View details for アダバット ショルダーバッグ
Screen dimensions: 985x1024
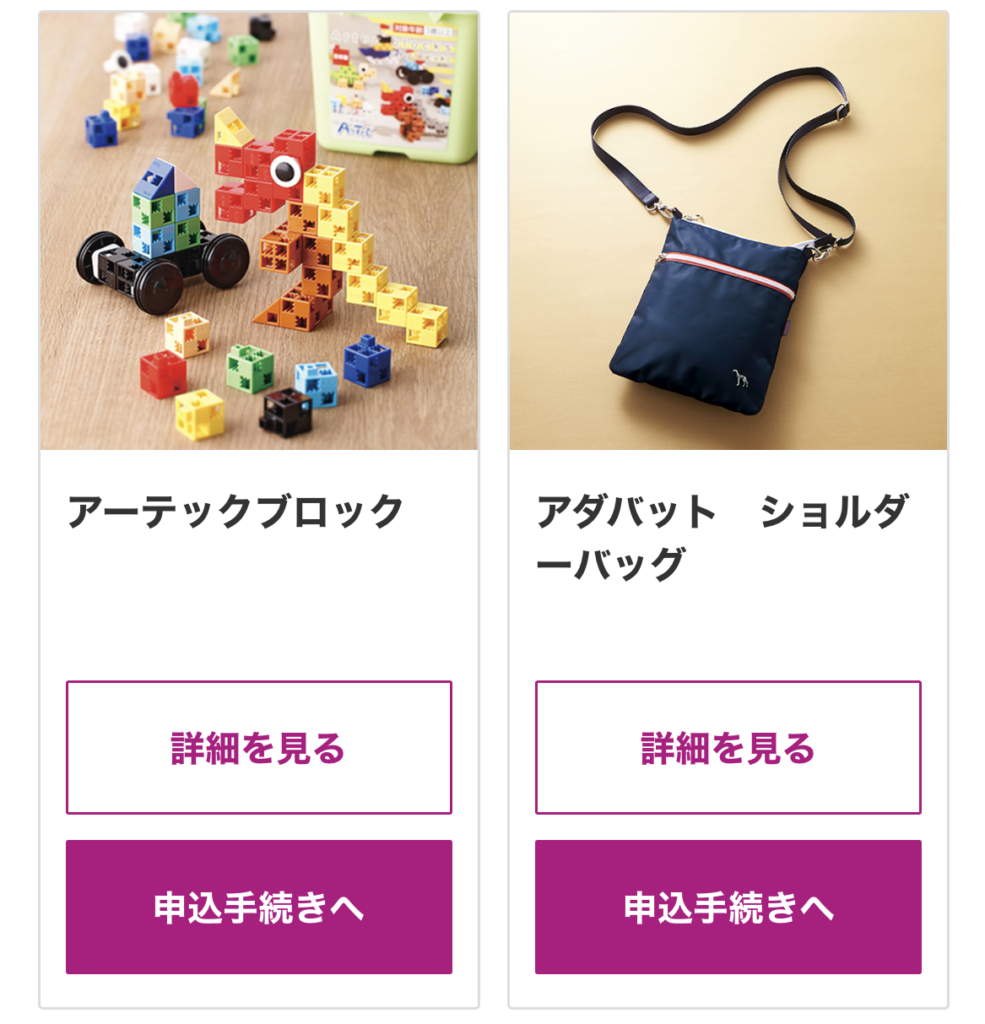(x=727, y=747)
